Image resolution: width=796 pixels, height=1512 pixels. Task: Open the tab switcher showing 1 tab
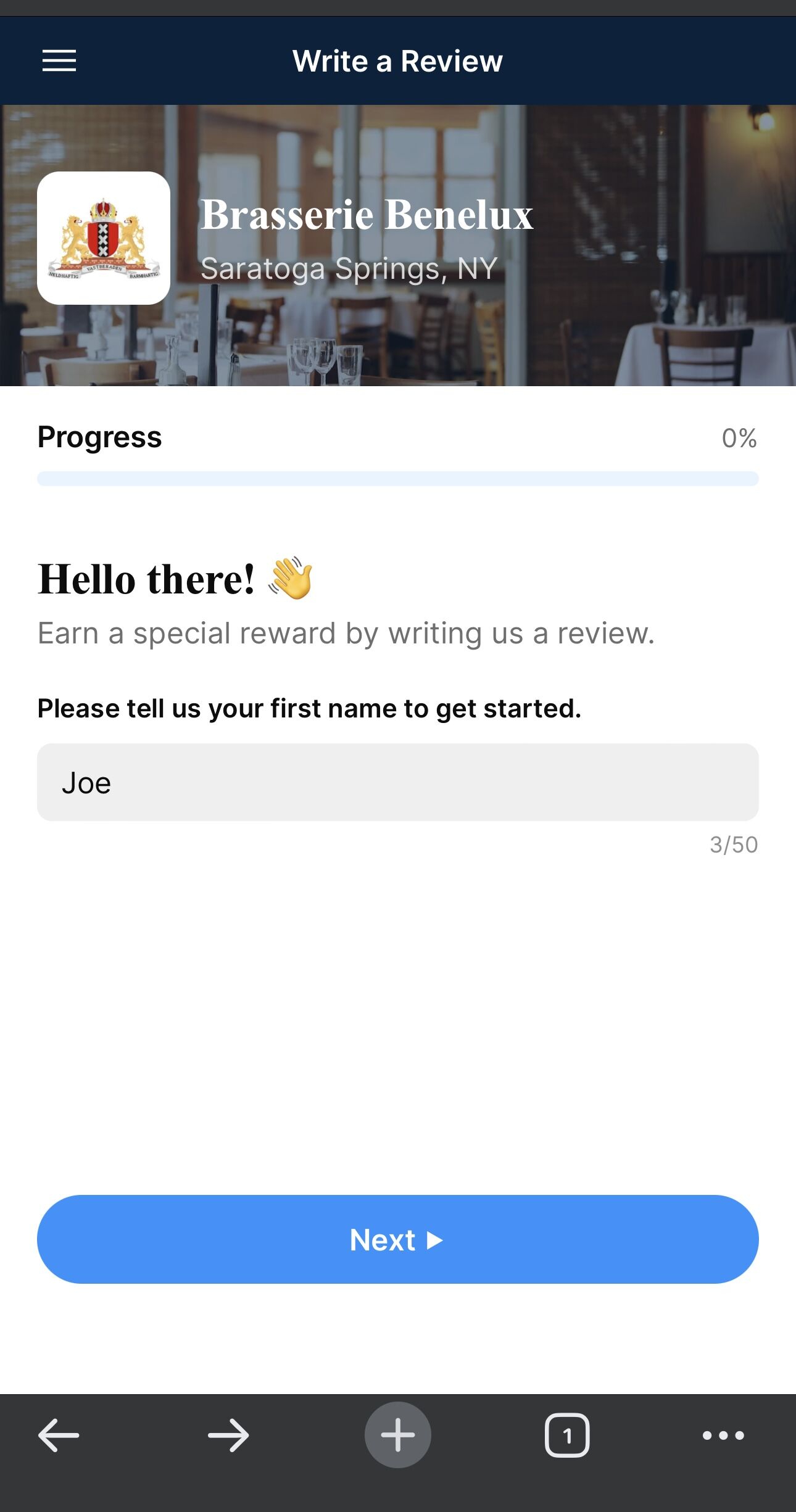tap(568, 1434)
